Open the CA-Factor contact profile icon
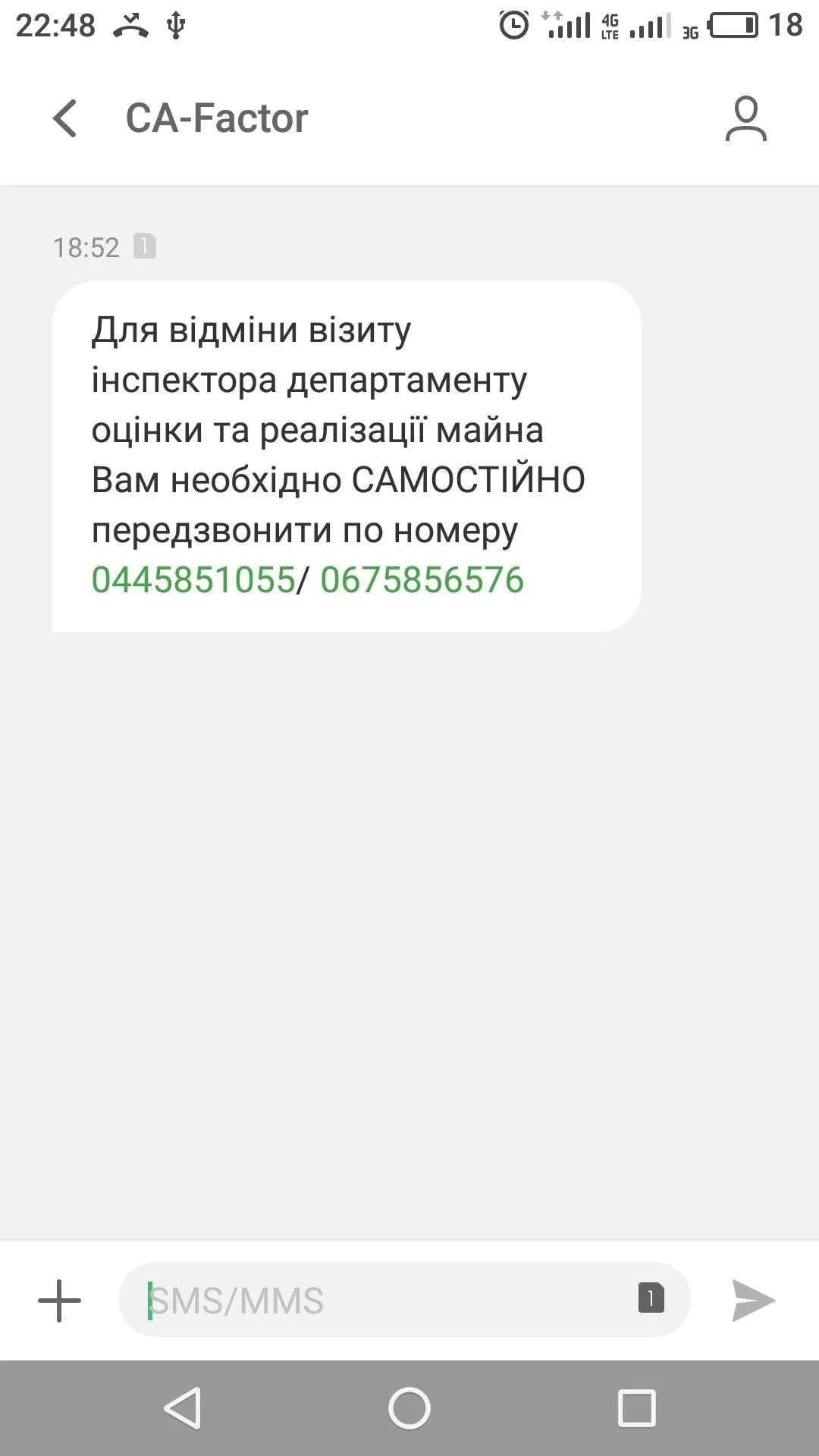 (x=745, y=119)
